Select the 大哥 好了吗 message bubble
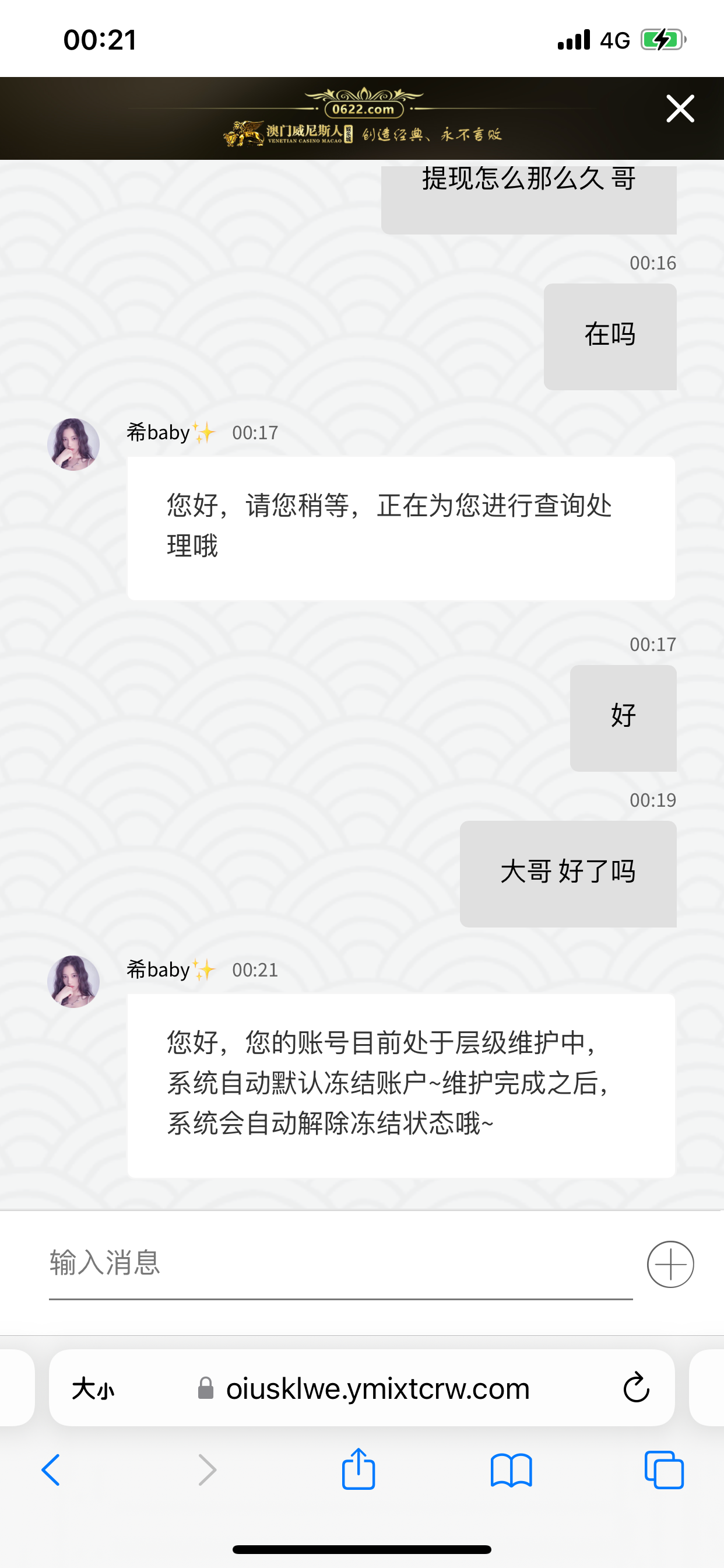Viewport: 724px width, 1568px height. [567, 872]
